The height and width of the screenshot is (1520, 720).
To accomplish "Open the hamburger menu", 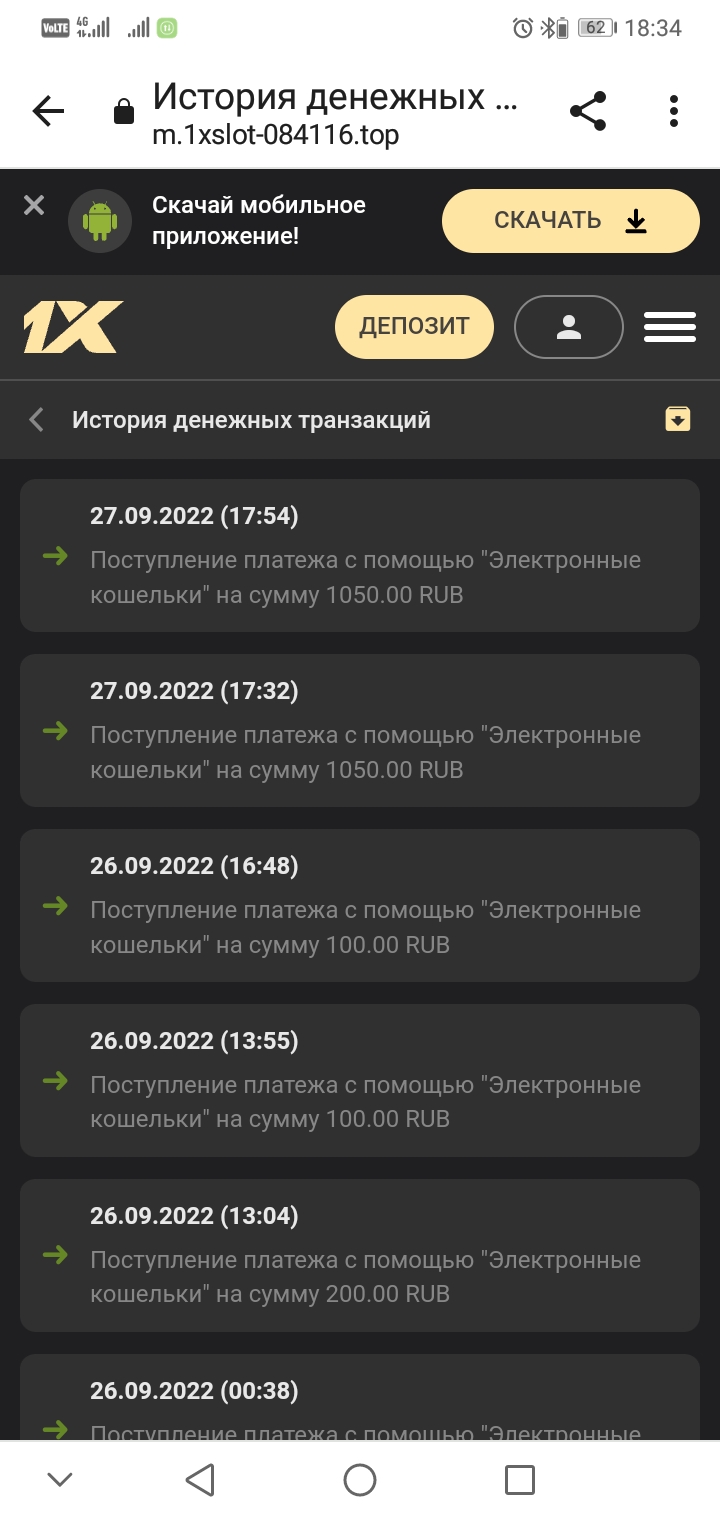I will 670,326.
